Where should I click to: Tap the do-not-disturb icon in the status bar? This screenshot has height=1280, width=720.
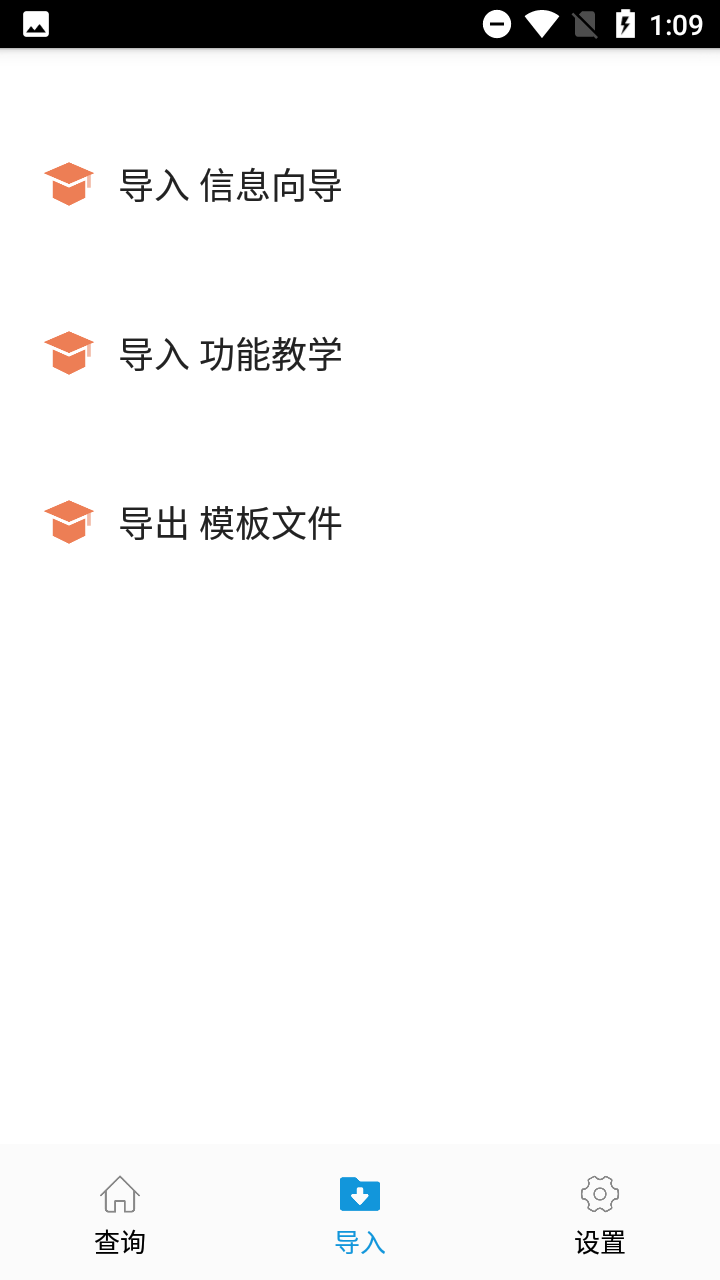tap(496, 23)
